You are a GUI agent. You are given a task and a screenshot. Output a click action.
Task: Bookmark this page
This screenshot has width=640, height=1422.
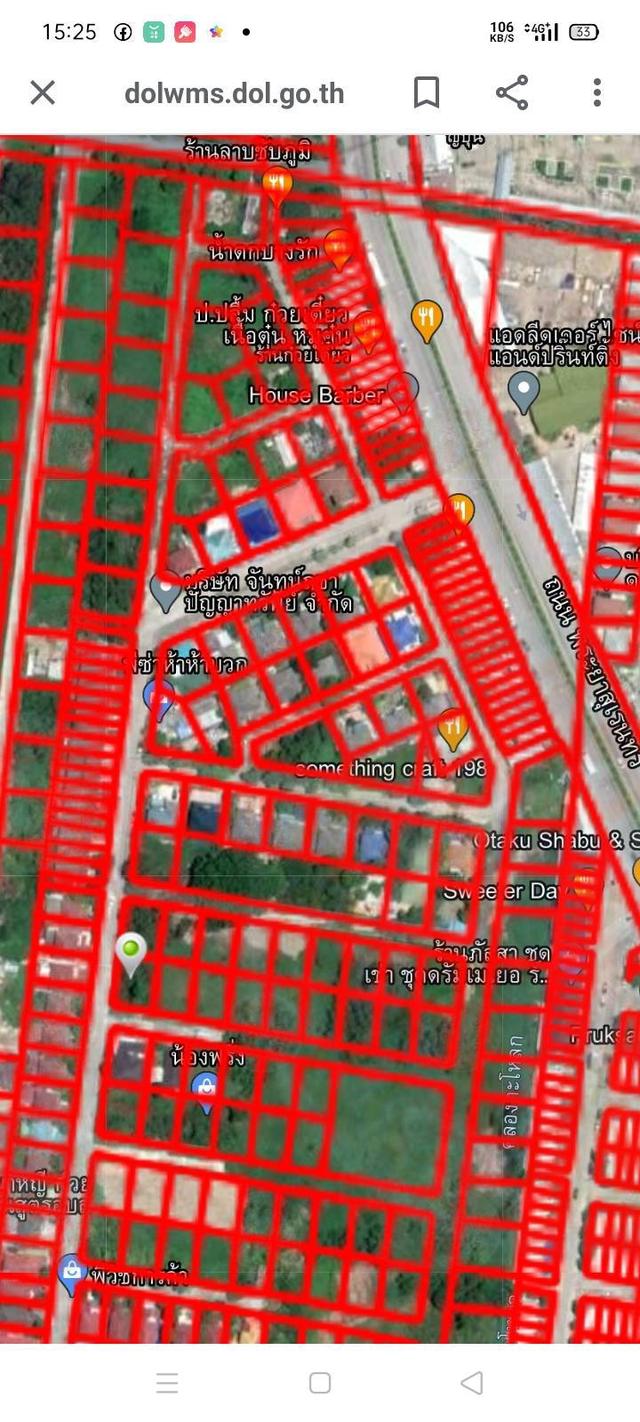click(x=426, y=93)
